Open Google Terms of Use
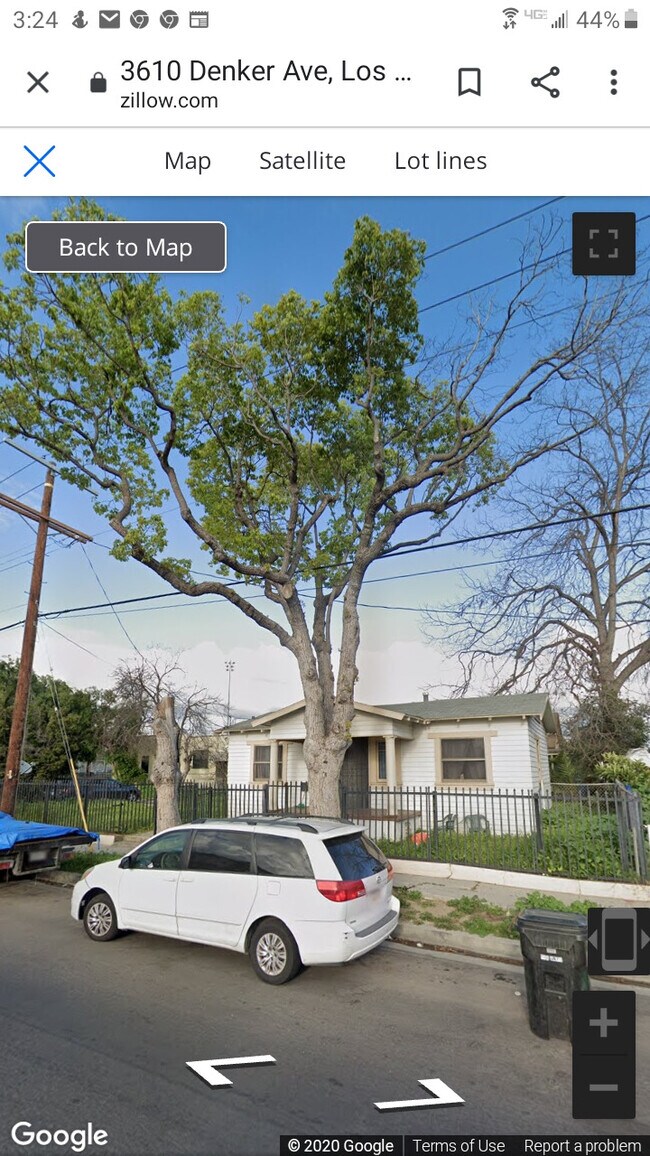The width and height of the screenshot is (650, 1156). pyautogui.click(x=458, y=1146)
